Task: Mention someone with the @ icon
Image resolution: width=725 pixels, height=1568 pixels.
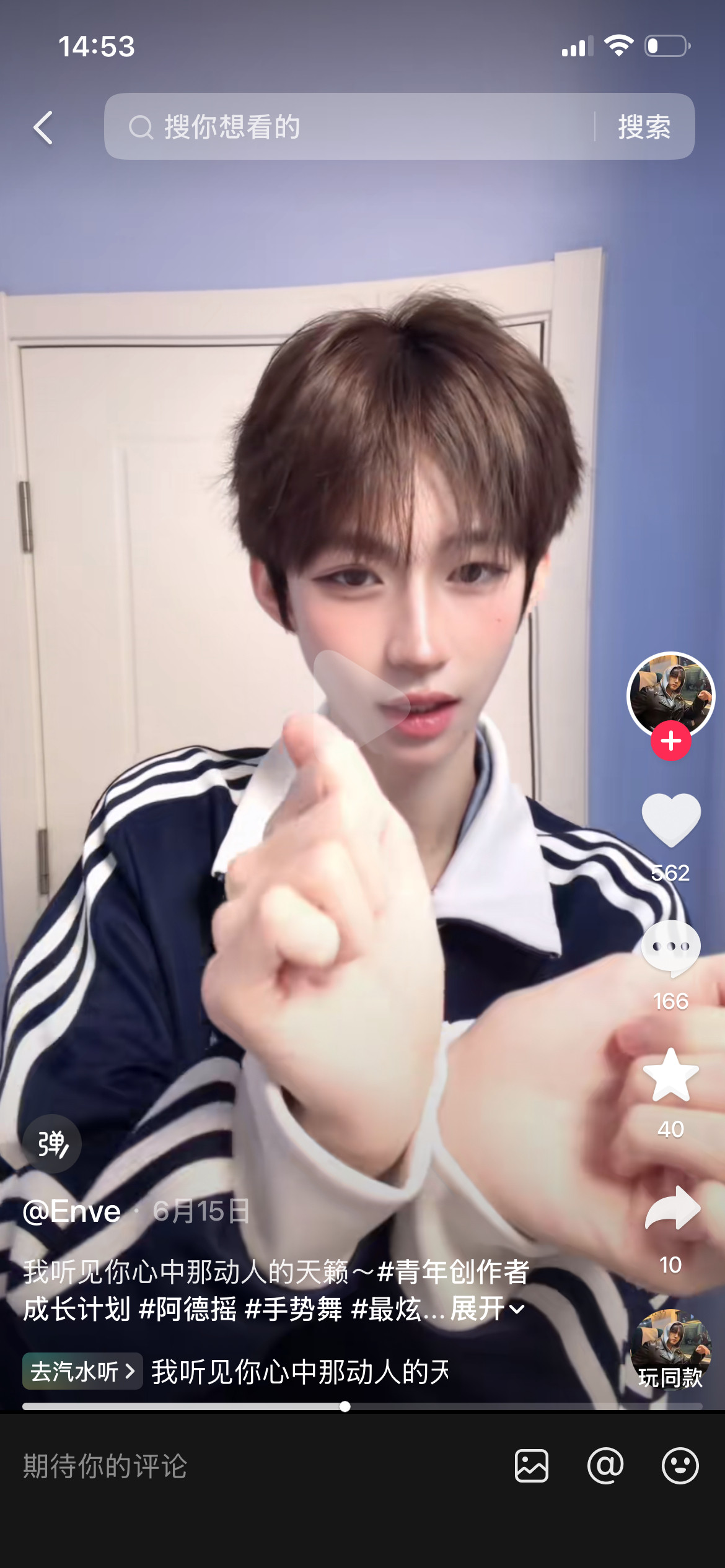Action: (605, 1466)
